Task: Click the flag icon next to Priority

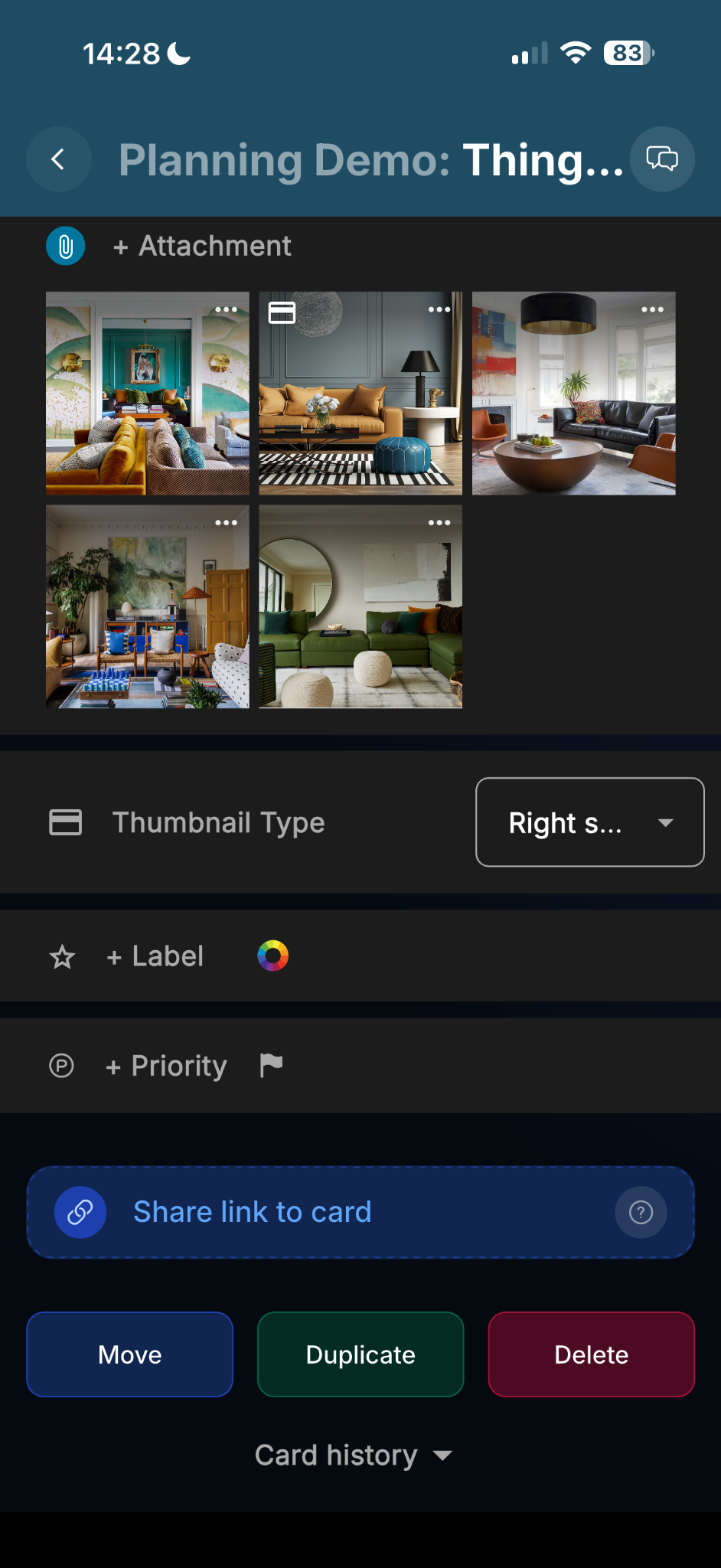Action: 270,1065
